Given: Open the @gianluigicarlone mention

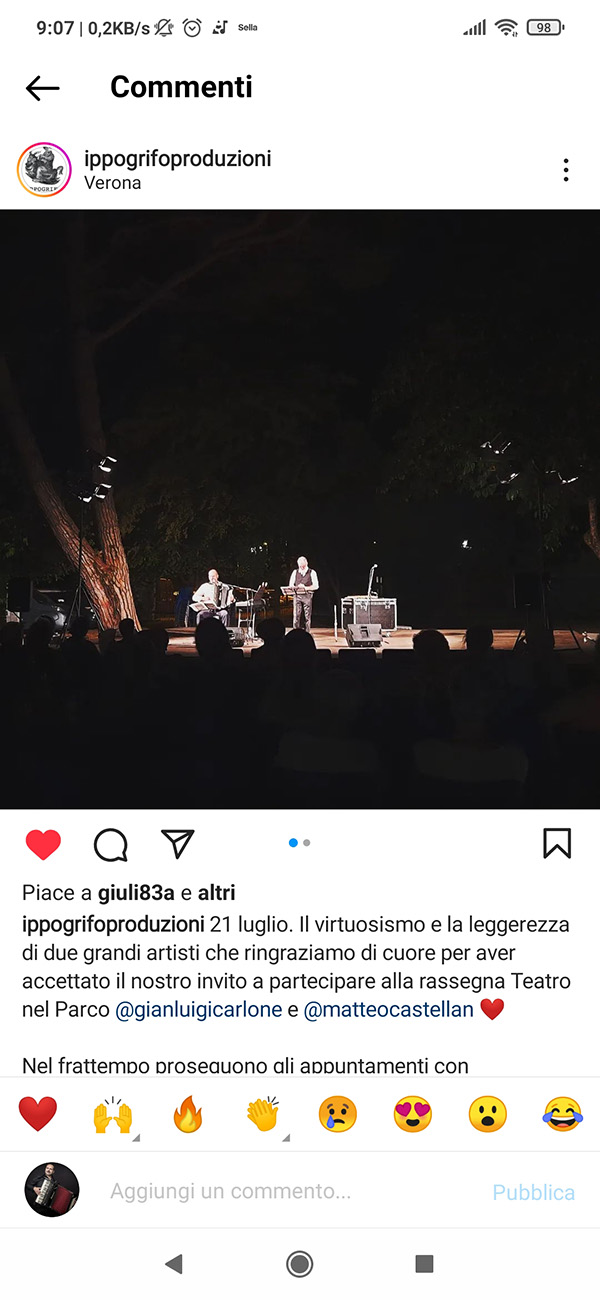Looking at the screenshot, I should click(x=199, y=1010).
